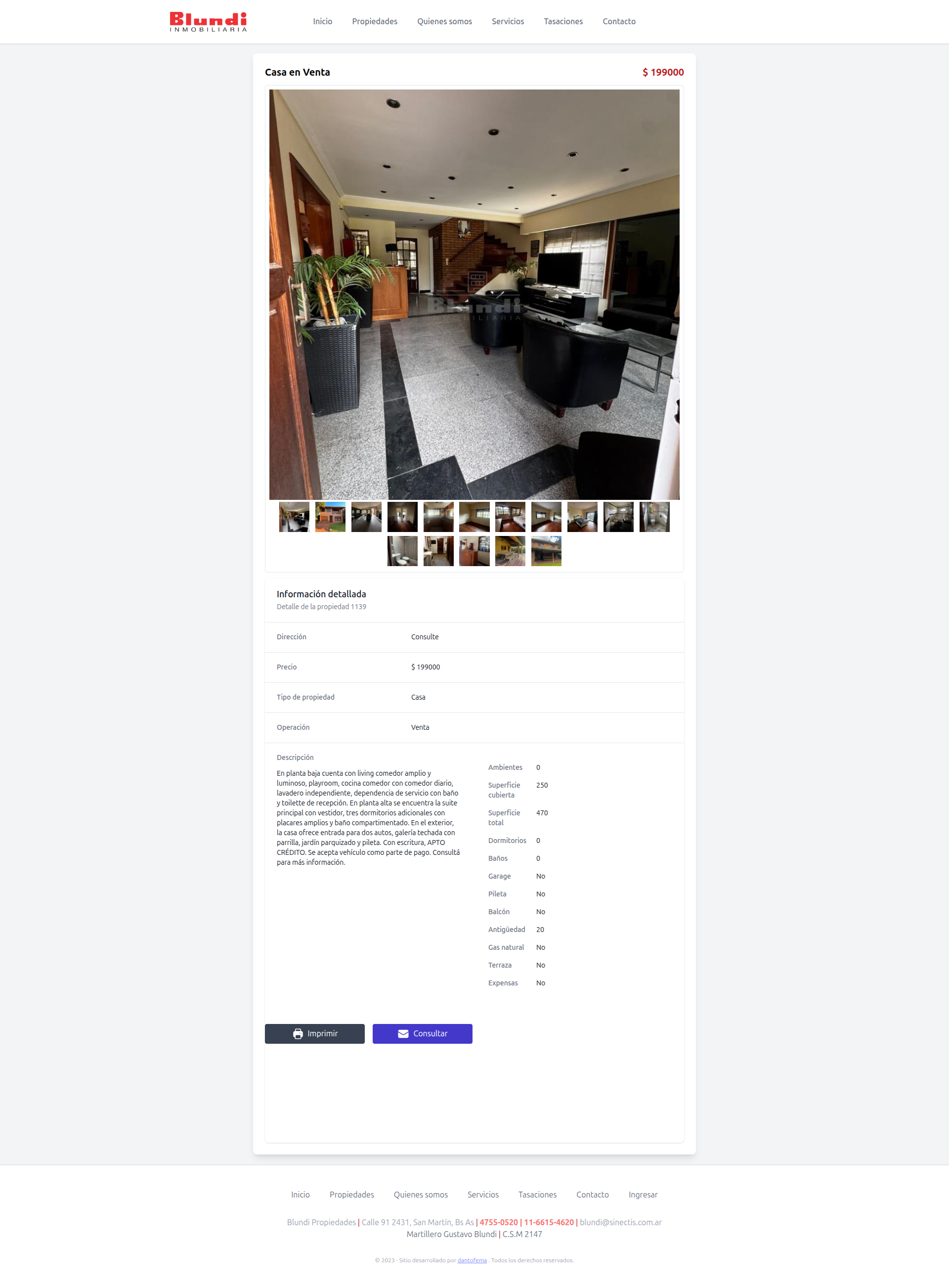This screenshot has width=949, height=1288.
Task: Open Tasaciones in the footer links
Action: click(537, 1195)
